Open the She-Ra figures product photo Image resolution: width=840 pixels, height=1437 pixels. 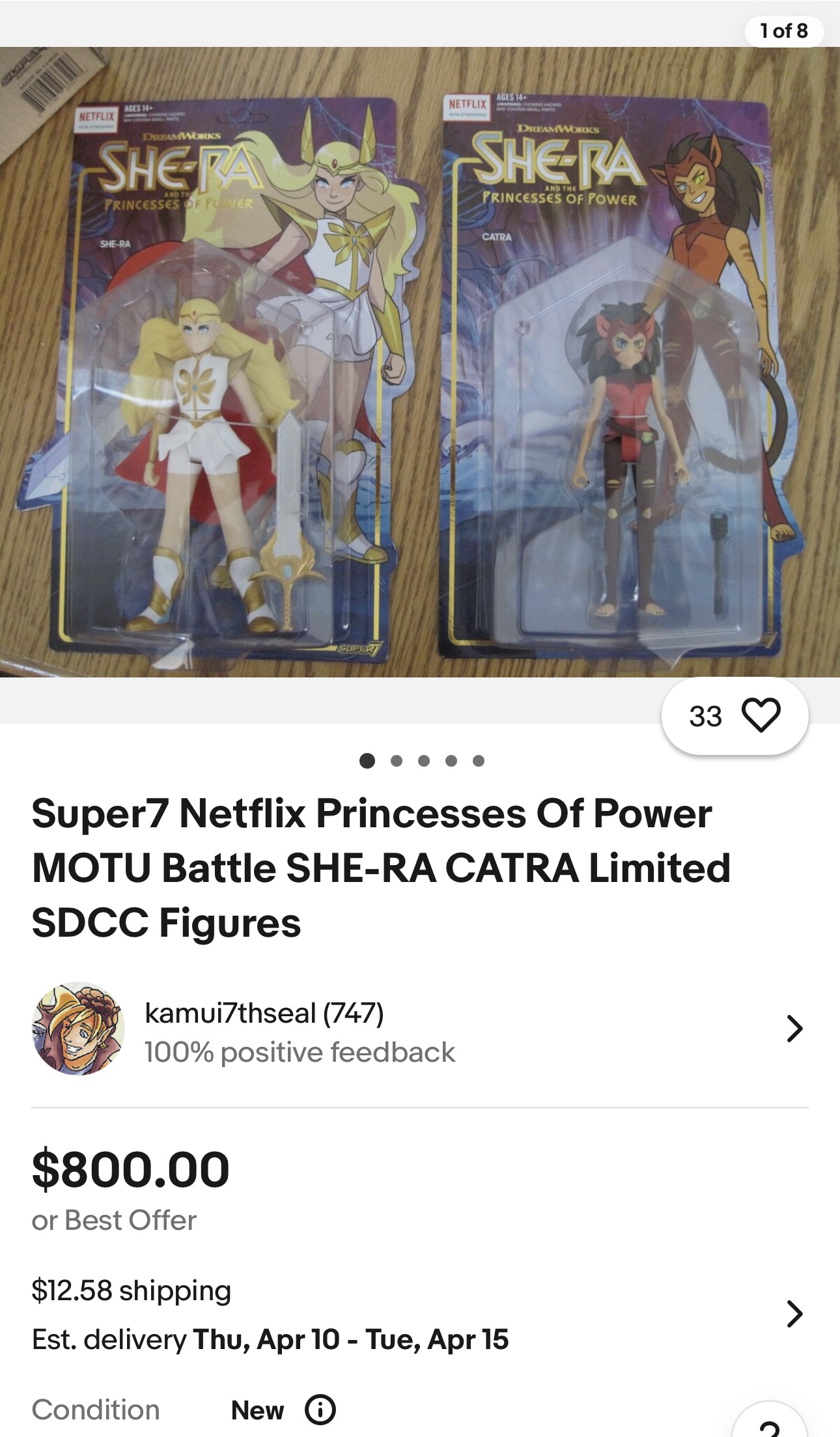point(419,362)
